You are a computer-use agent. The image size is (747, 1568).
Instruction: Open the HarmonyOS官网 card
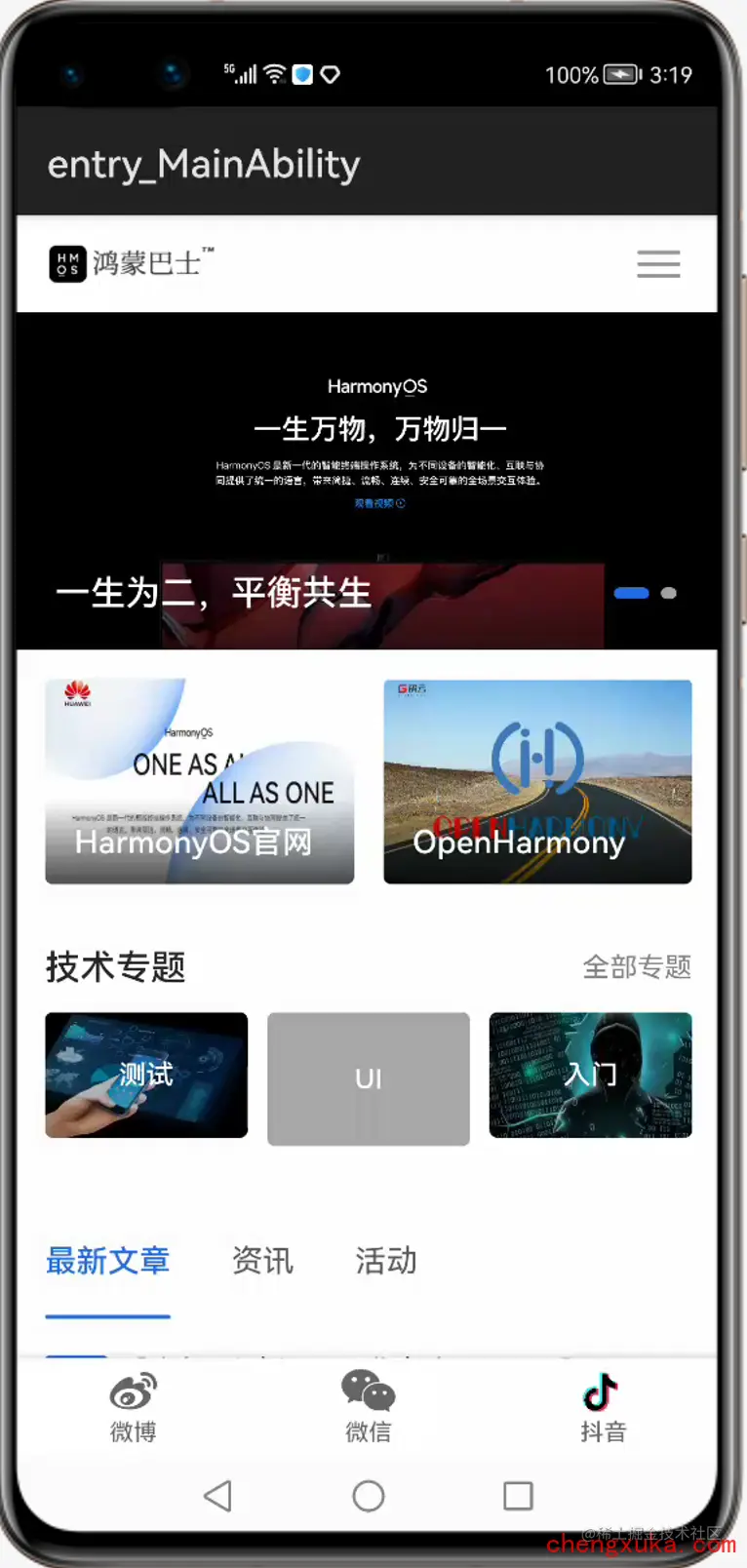tap(200, 782)
